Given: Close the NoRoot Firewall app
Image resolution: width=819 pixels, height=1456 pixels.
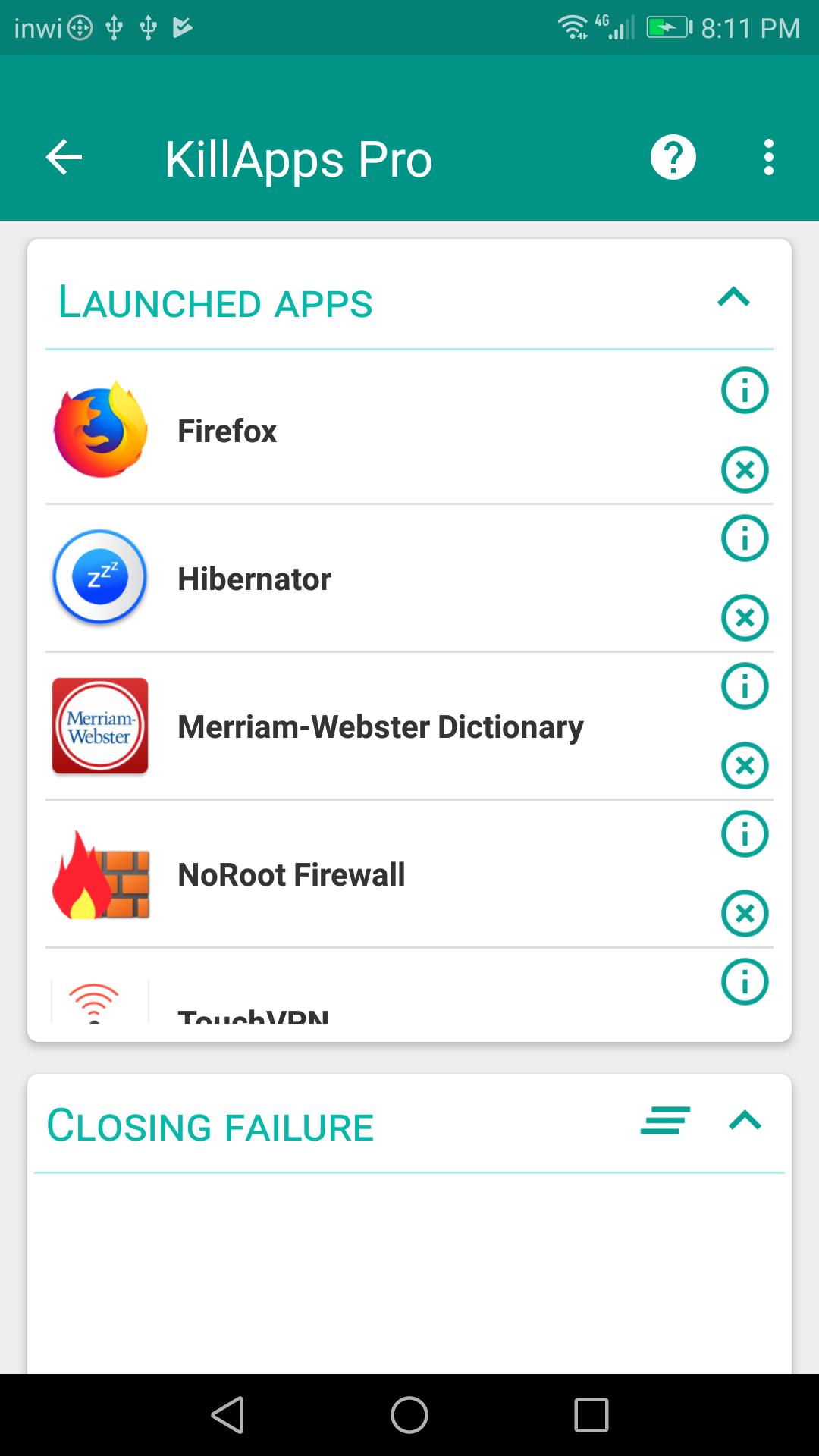Looking at the screenshot, I should (x=745, y=913).
